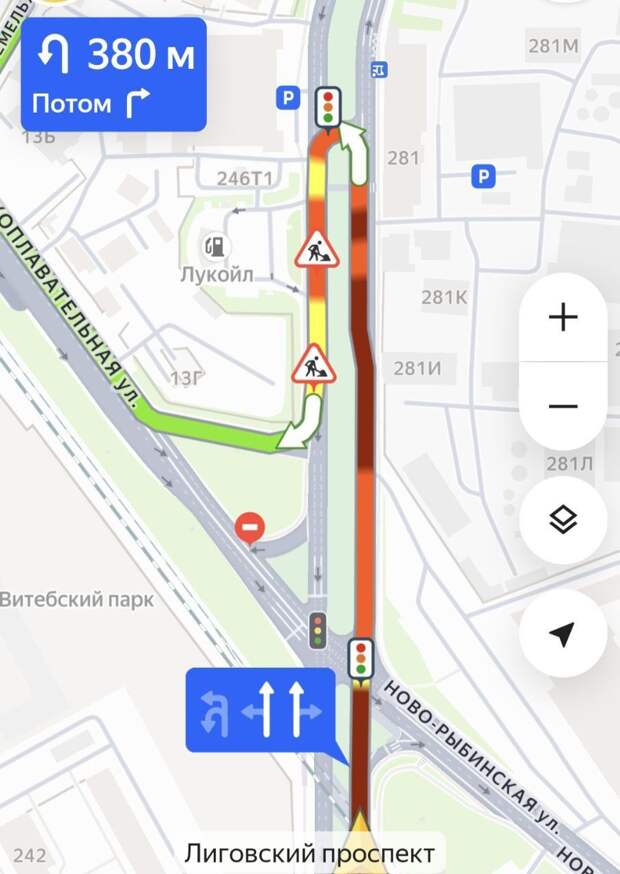Tap the lower road works sign
The width and height of the screenshot is (620, 874).
click(314, 365)
